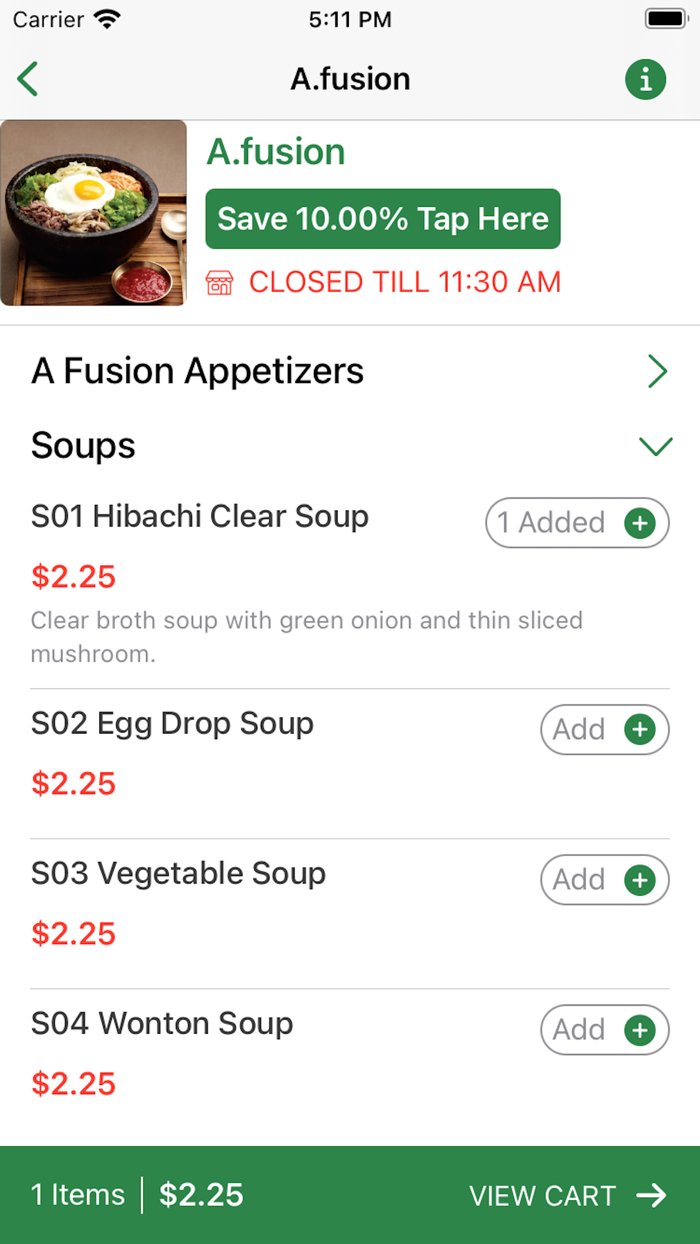Screen dimensions: 700x1244
Task: Open the restaurant info icon
Action: click(645, 79)
